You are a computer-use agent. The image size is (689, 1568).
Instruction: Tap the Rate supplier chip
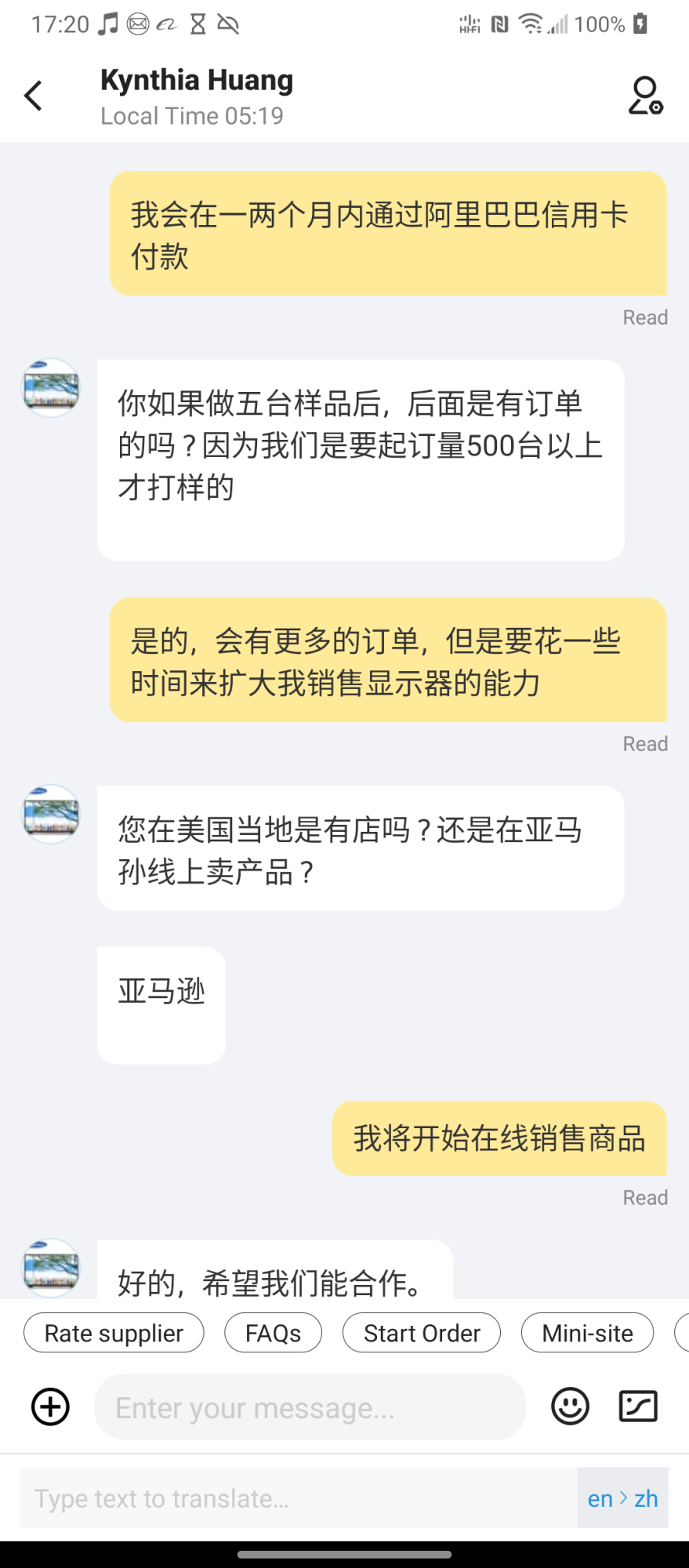tap(114, 1333)
